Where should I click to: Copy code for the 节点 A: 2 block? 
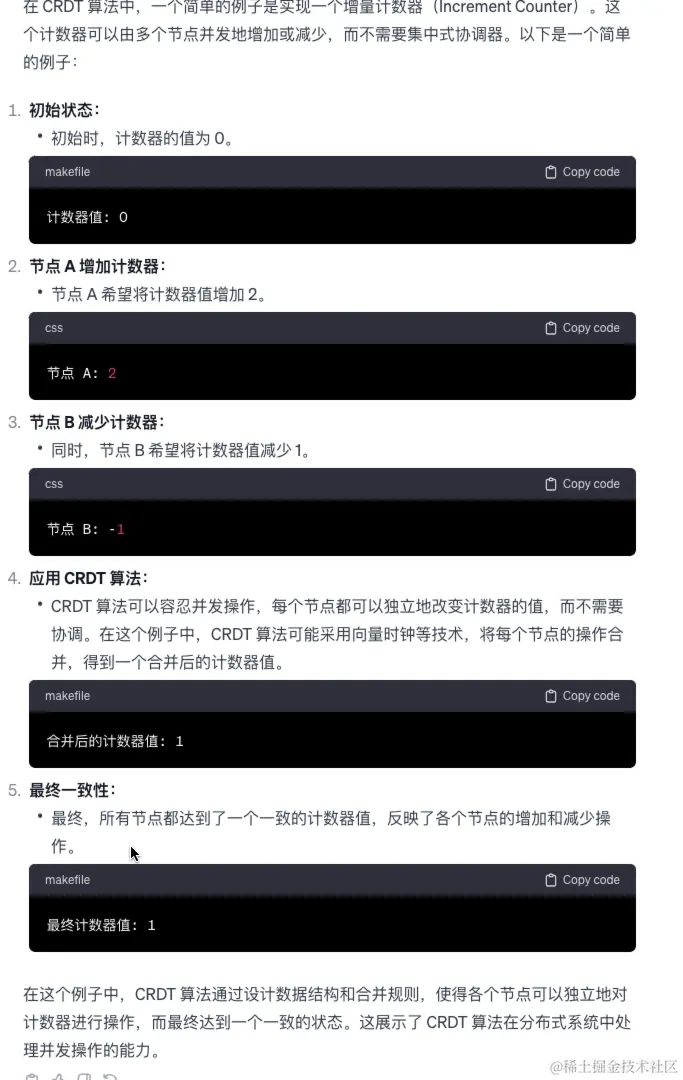[582, 328]
